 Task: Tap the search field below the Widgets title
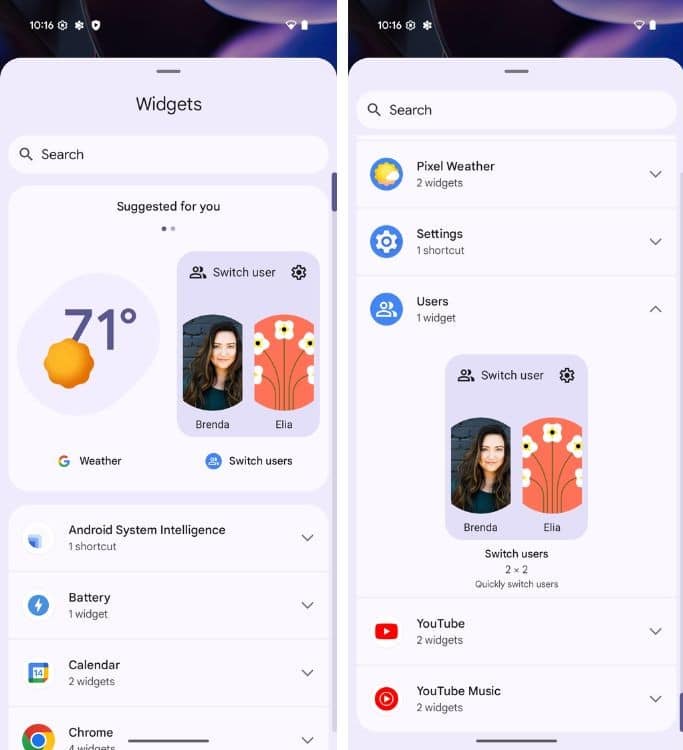click(x=168, y=155)
